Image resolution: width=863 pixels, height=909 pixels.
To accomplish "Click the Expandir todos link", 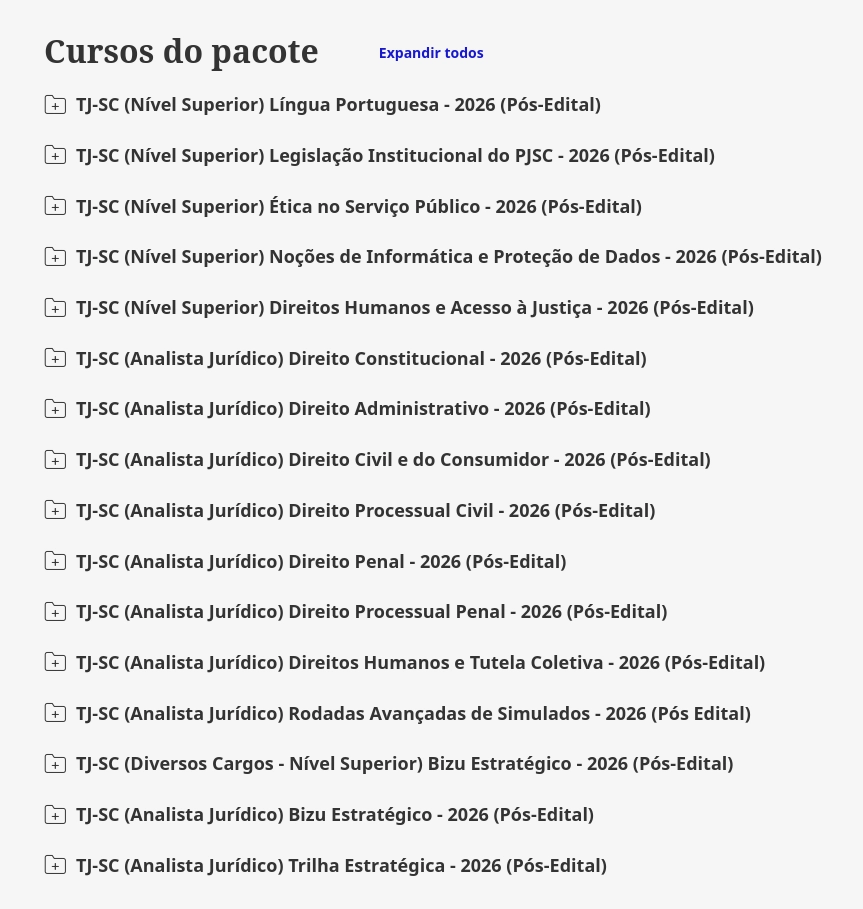I will click(x=431, y=53).
